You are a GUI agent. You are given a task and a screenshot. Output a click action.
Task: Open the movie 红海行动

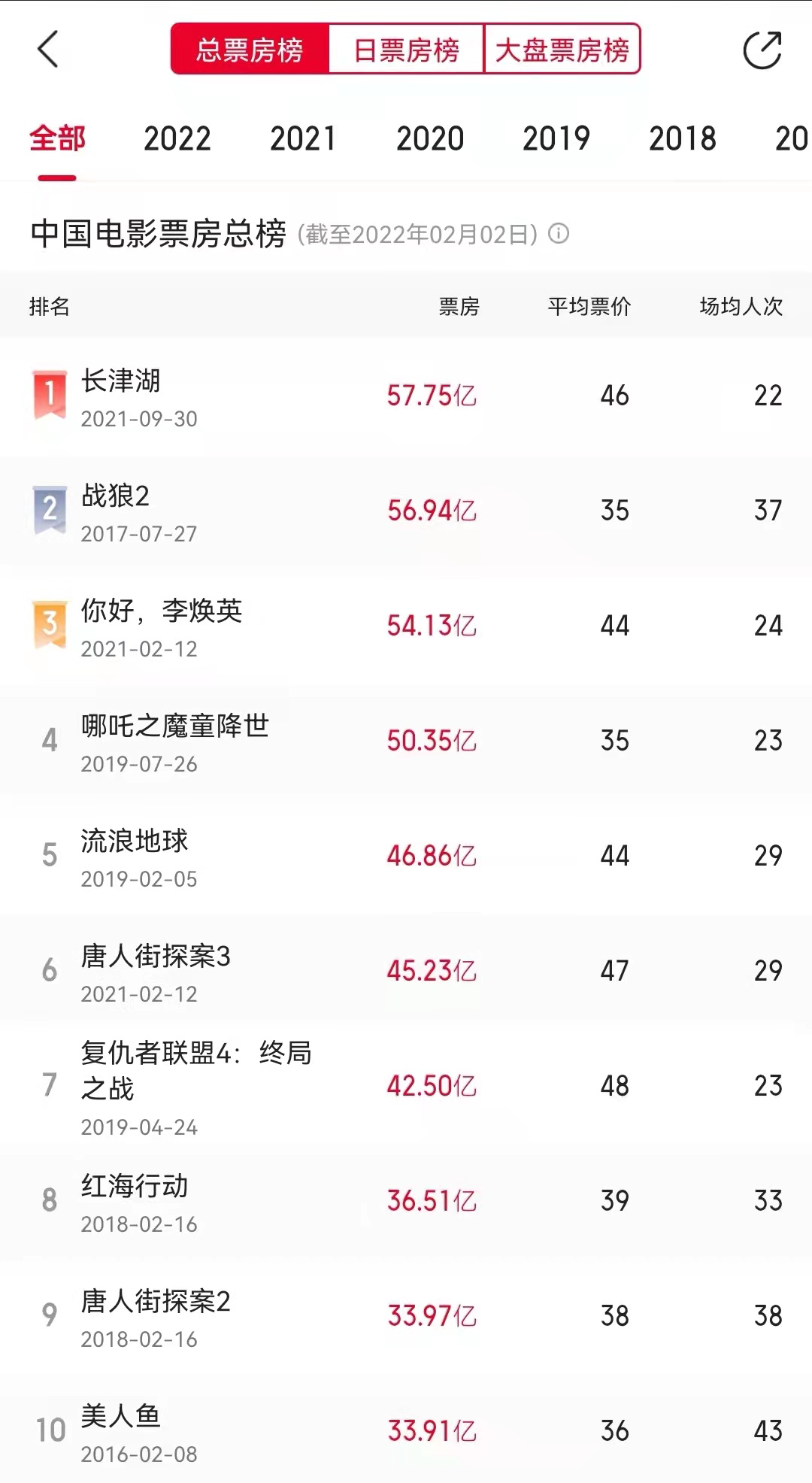coord(135,1187)
